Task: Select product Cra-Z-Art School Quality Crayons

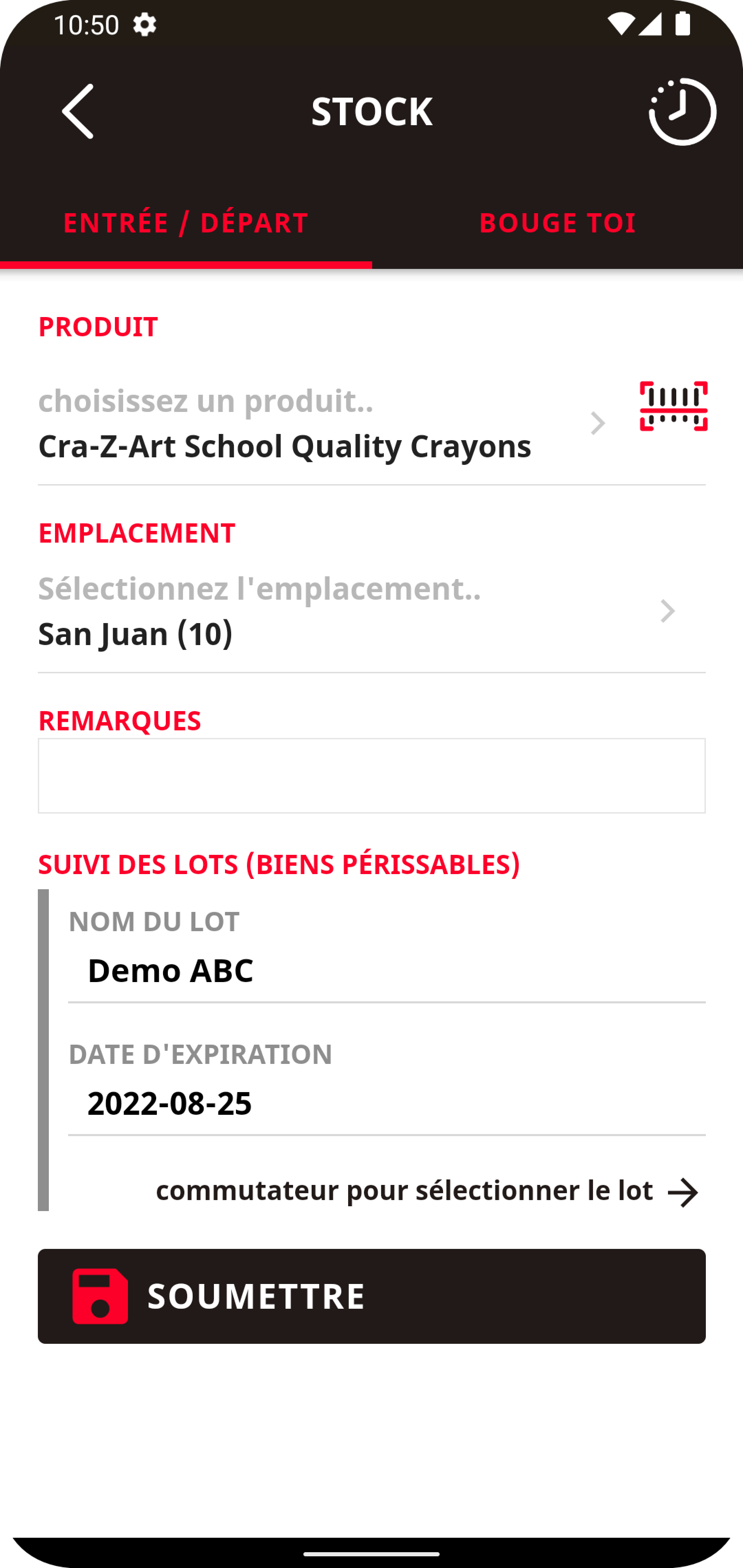Action: 284,446
